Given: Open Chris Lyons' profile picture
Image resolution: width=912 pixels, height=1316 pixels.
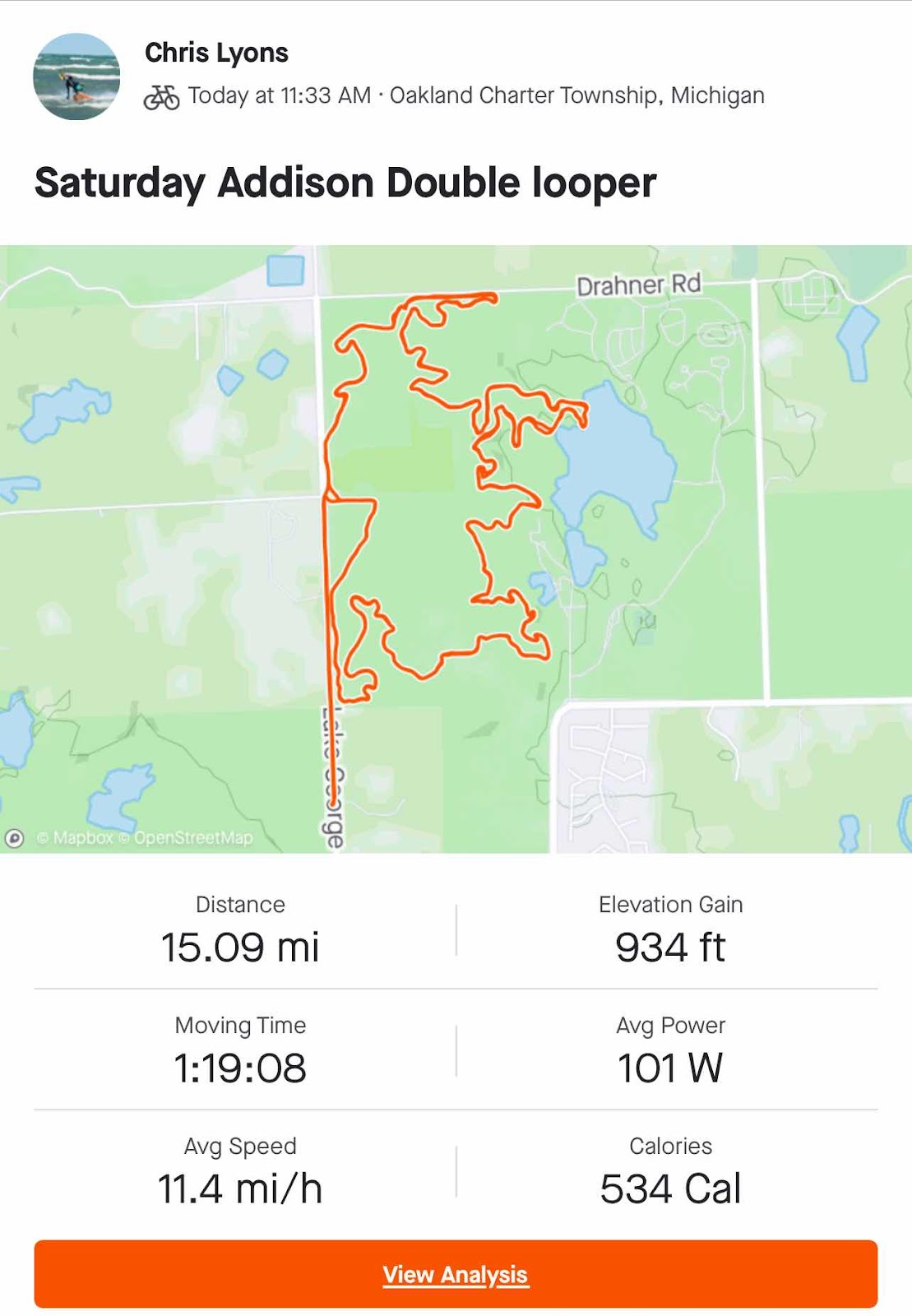Looking at the screenshot, I should pos(76,76).
